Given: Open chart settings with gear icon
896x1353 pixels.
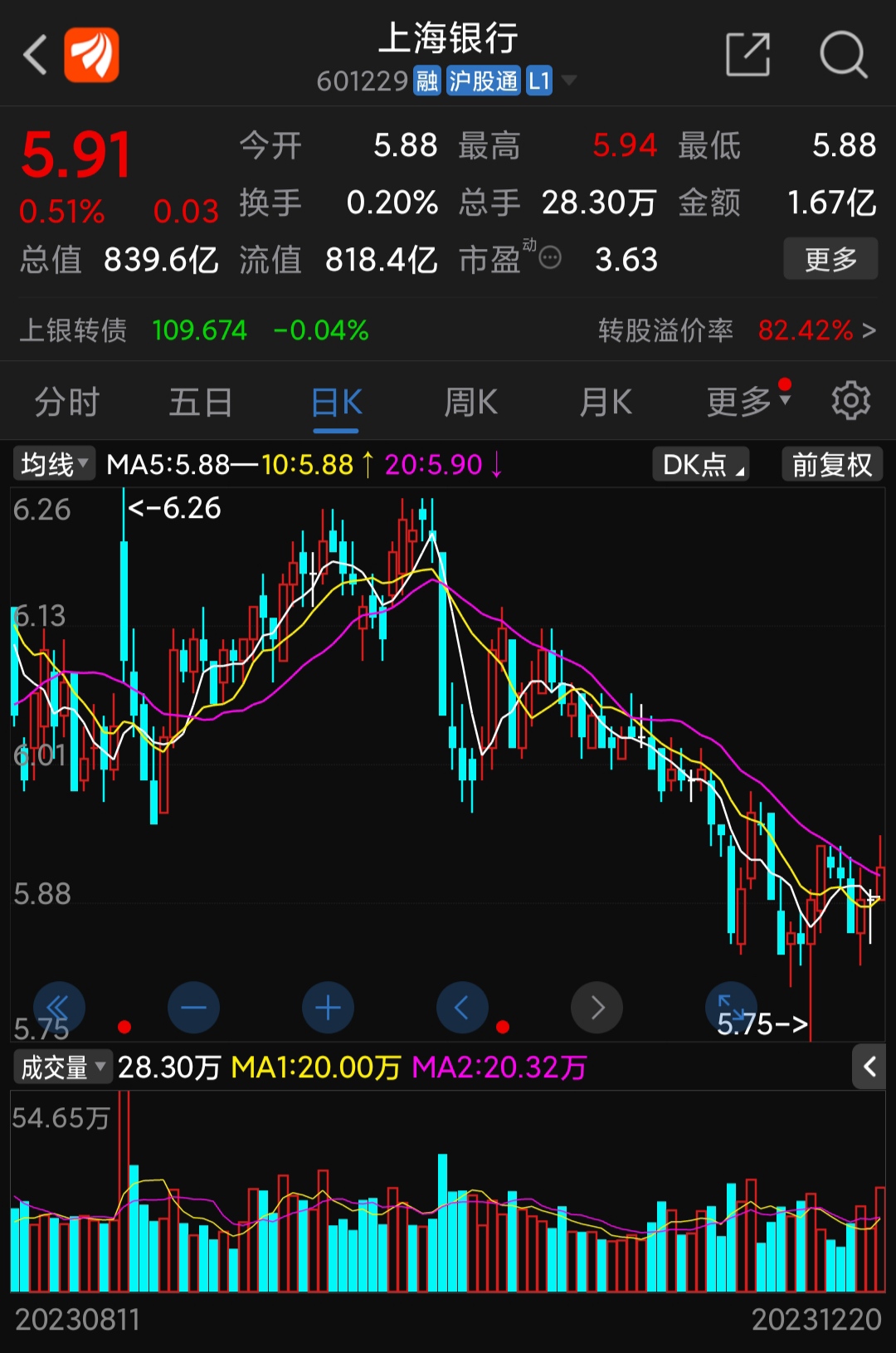Looking at the screenshot, I should tap(850, 401).
